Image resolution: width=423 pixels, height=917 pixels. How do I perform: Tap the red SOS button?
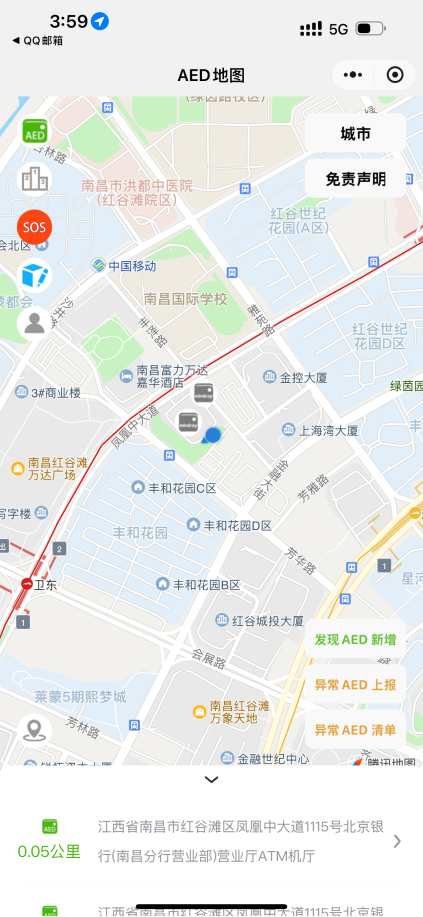[35, 227]
